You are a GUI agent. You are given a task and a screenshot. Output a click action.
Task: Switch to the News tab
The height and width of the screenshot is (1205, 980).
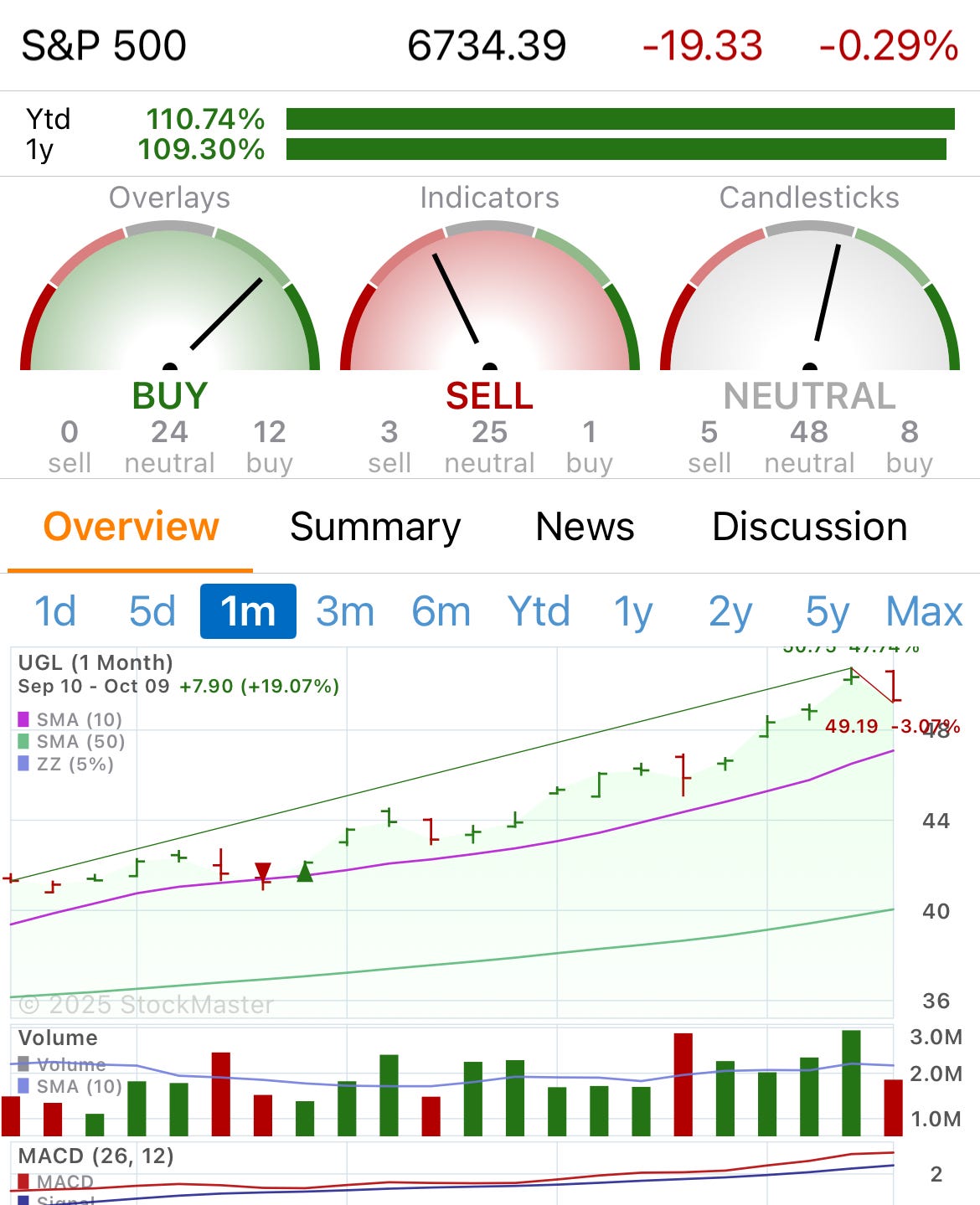[585, 528]
